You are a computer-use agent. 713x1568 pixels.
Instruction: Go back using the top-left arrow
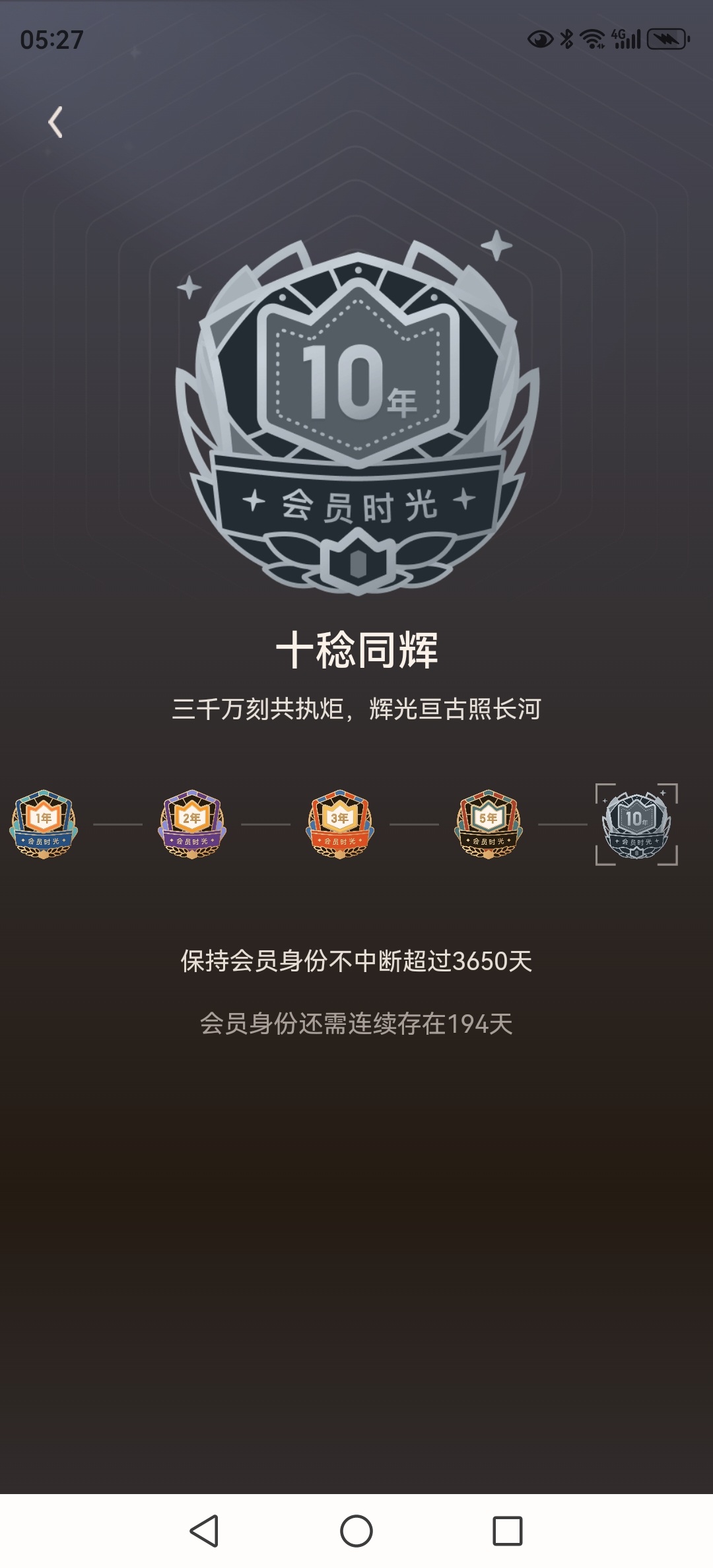55,122
